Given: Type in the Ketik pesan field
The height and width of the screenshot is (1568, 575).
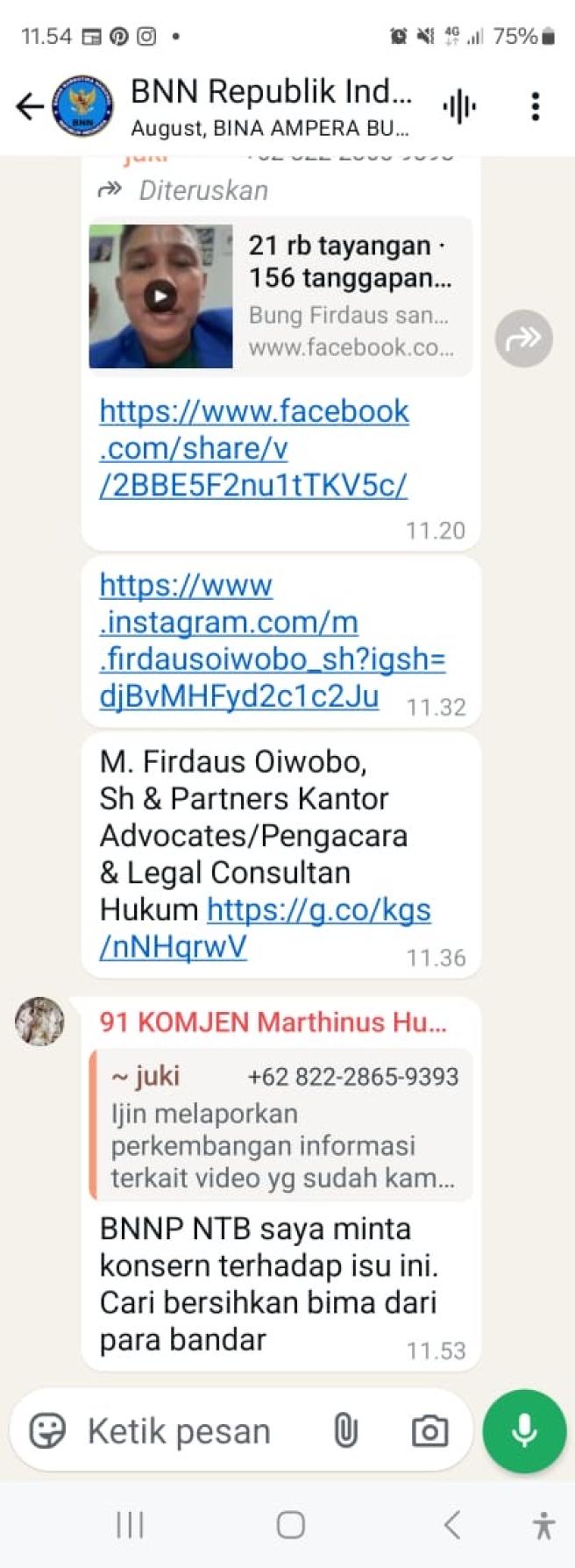Looking at the screenshot, I should pyautogui.click(x=193, y=1430).
